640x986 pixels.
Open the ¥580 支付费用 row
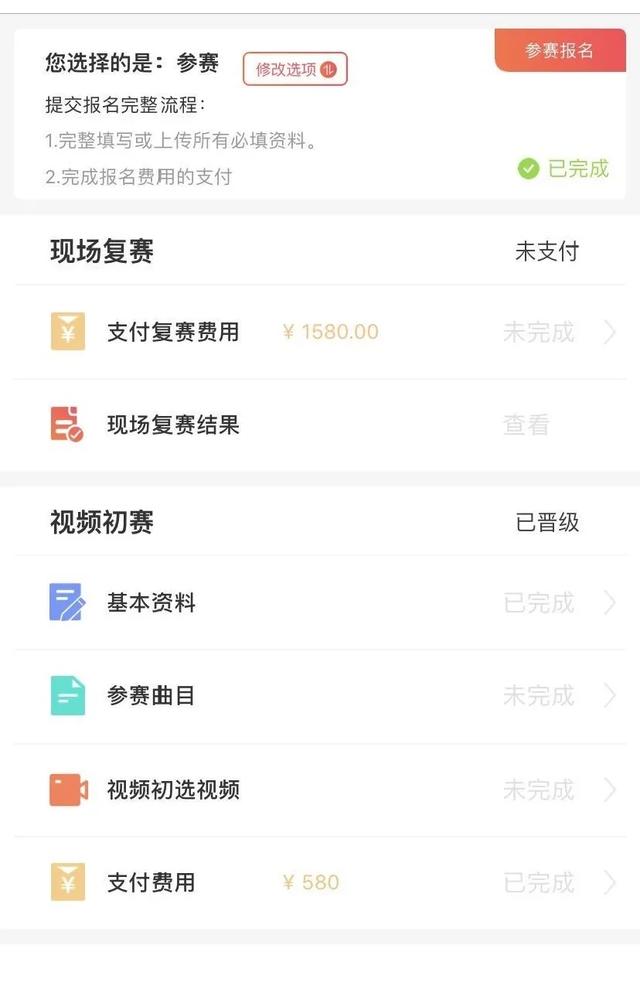click(320, 883)
